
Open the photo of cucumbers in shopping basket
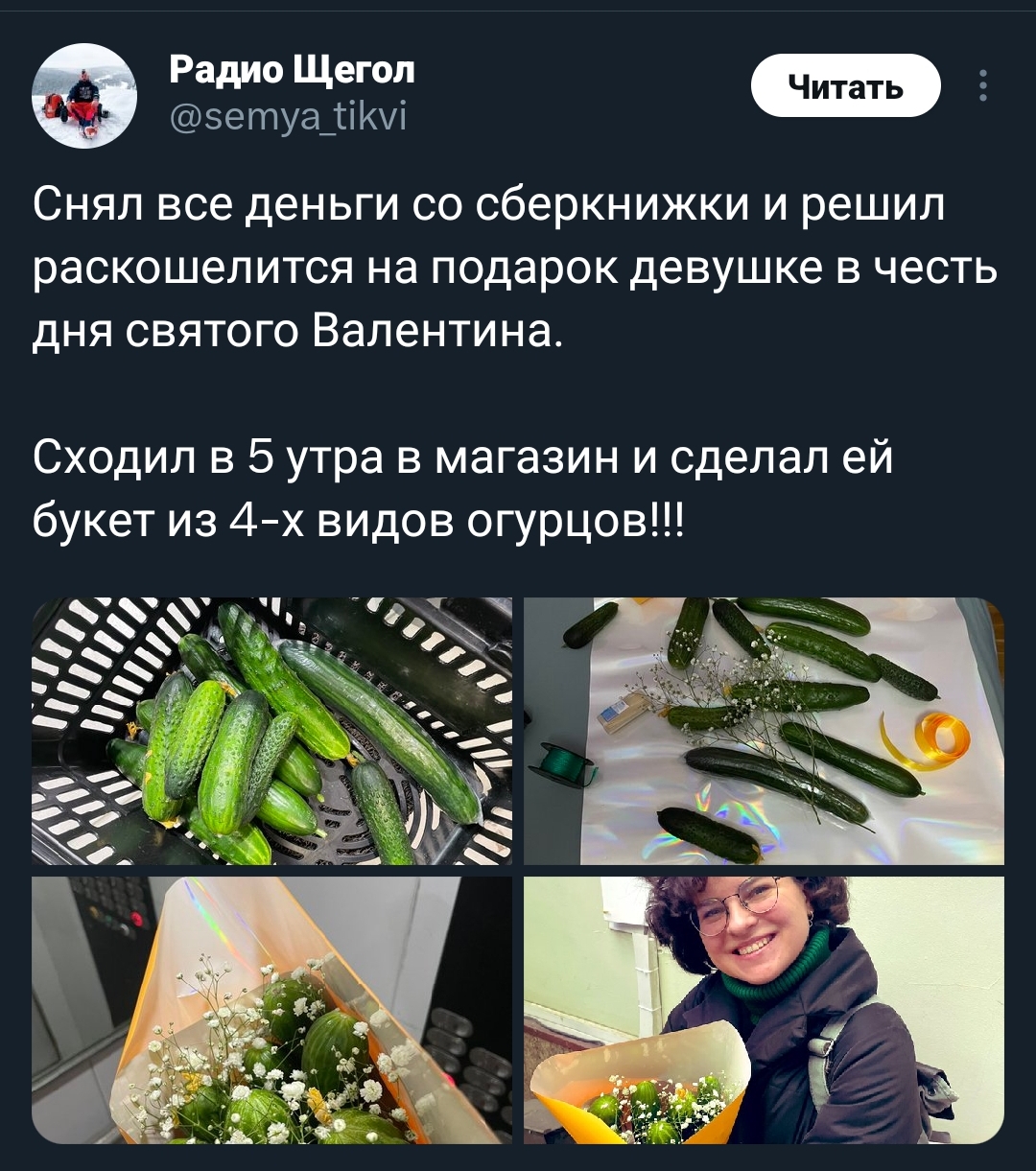click(x=272, y=731)
